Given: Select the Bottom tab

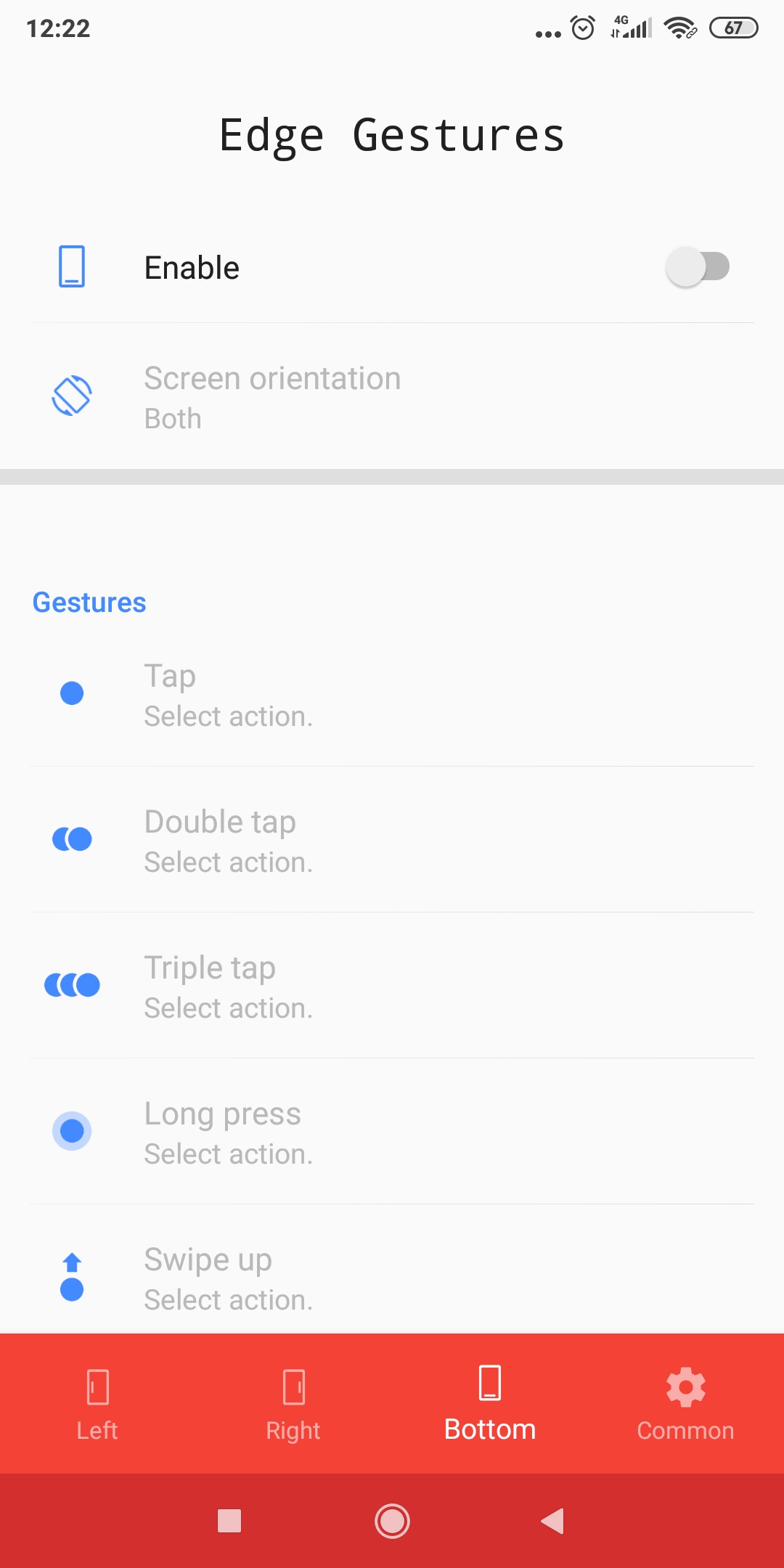Looking at the screenshot, I should pyautogui.click(x=490, y=1404).
